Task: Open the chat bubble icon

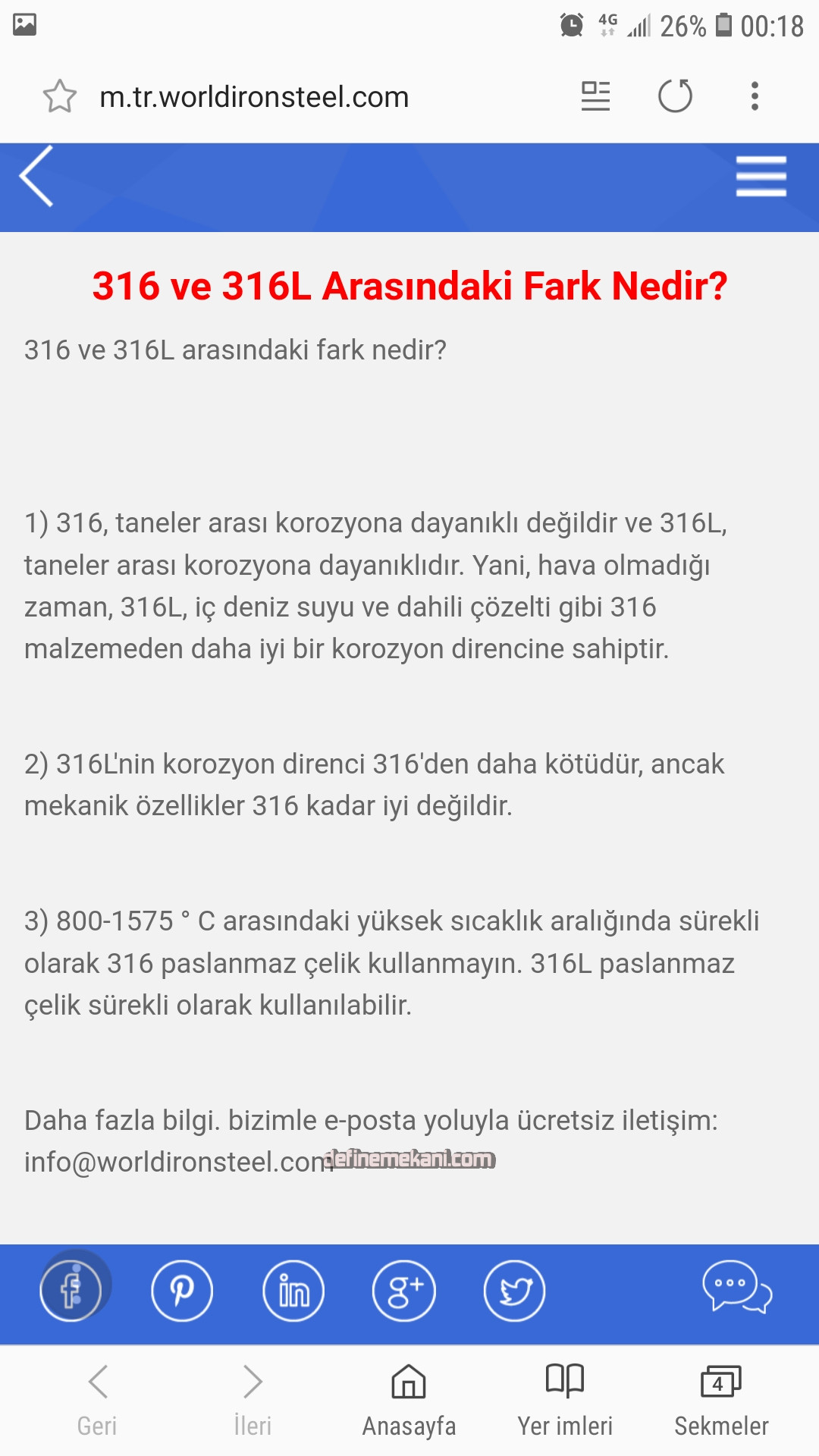Action: [x=736, y=1287]
